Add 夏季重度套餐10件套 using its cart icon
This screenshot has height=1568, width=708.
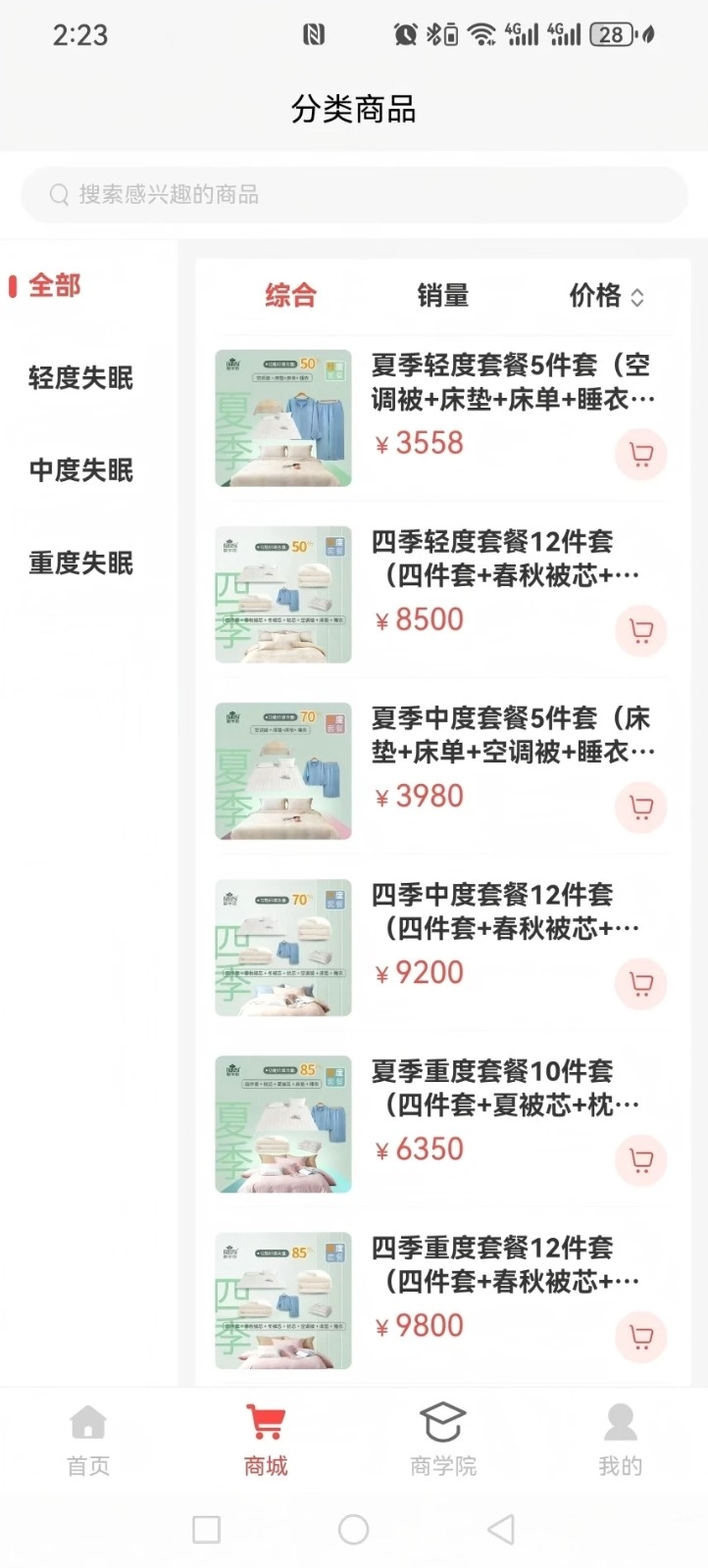pyautogui.click(x=640, y=1160)
